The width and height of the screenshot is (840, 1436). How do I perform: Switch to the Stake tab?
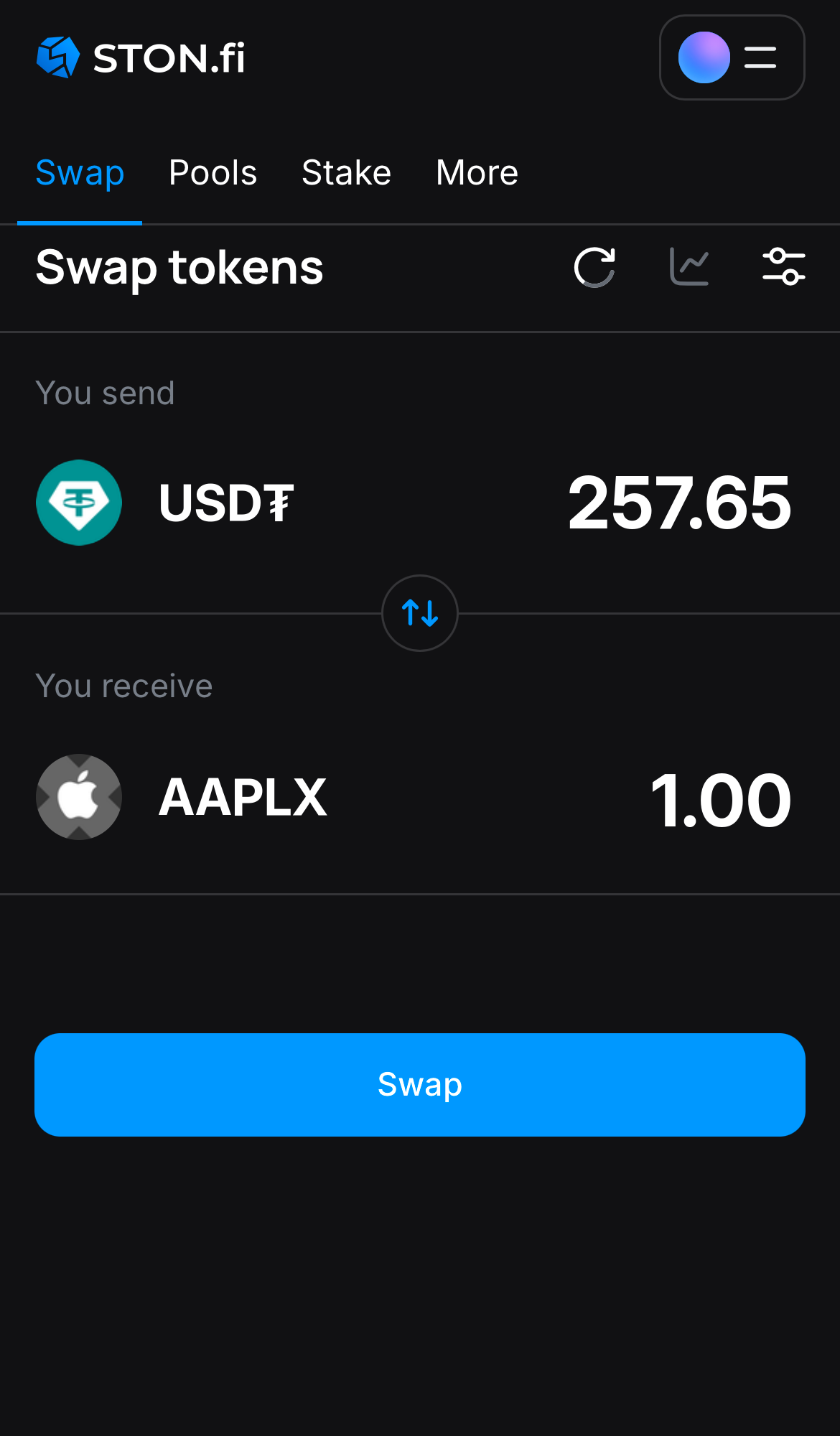pos(346,173)
